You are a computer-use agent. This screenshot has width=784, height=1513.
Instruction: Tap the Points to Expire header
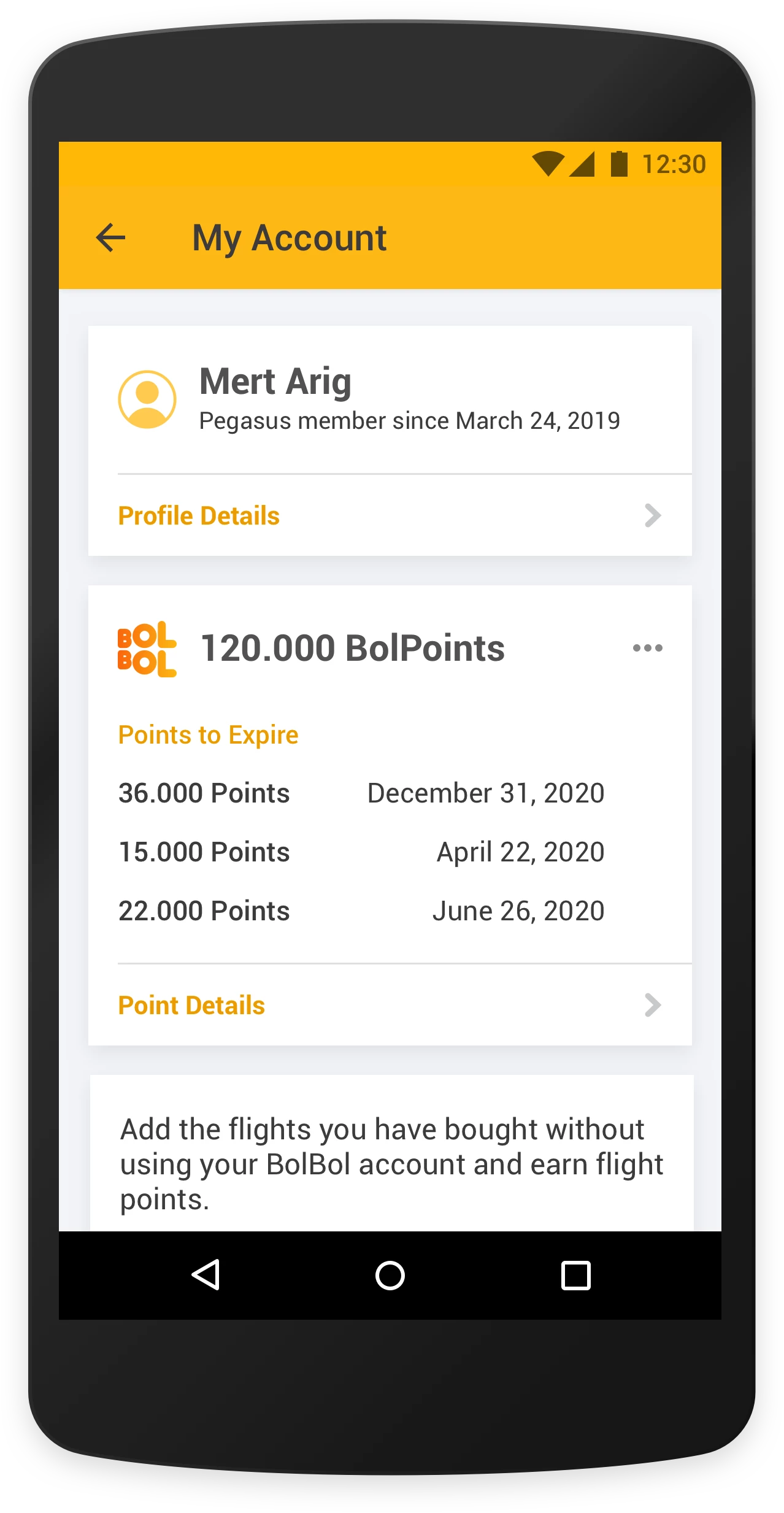[x=208, y=734]
